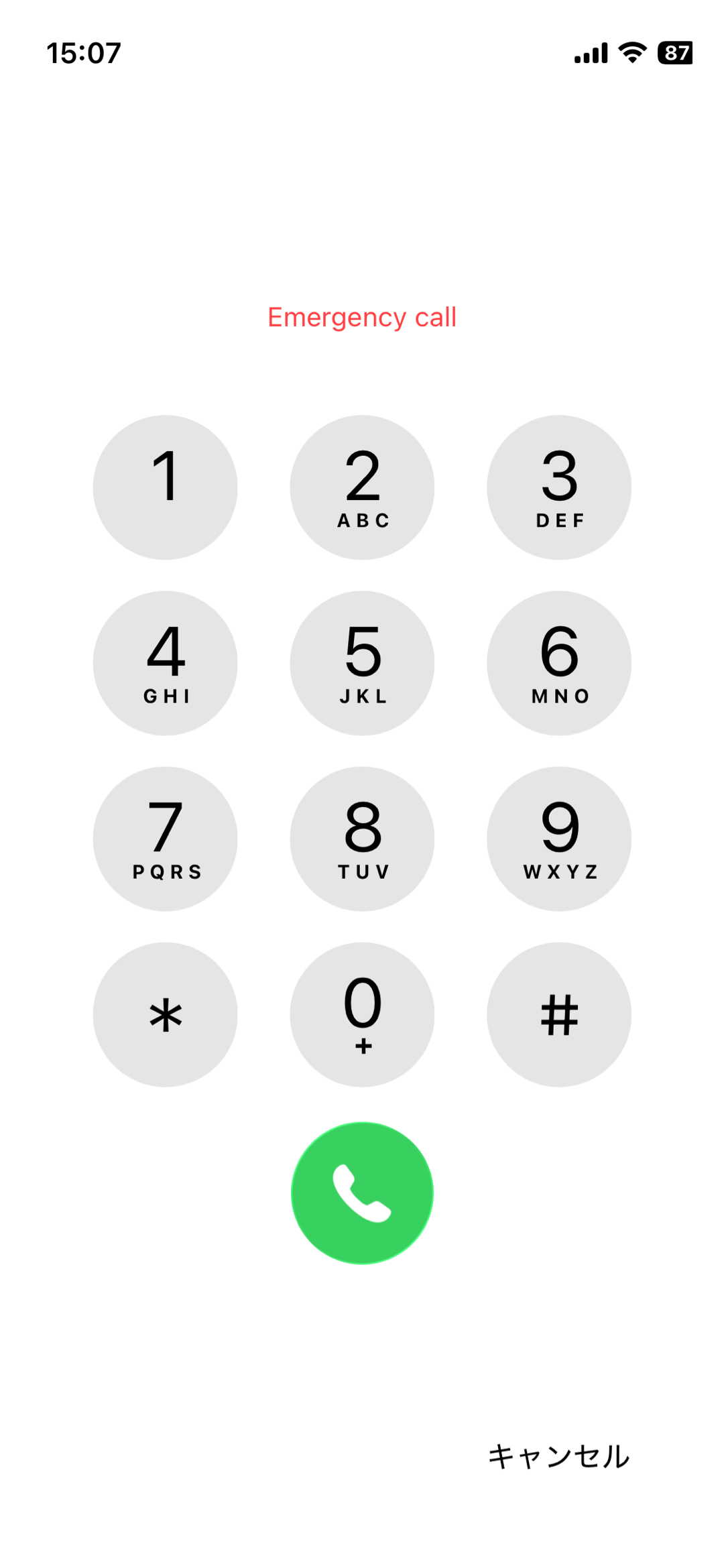Enter digit 9 on the keypad
The width and height of the screenshot is (724, 1568).
coord(559,839)
